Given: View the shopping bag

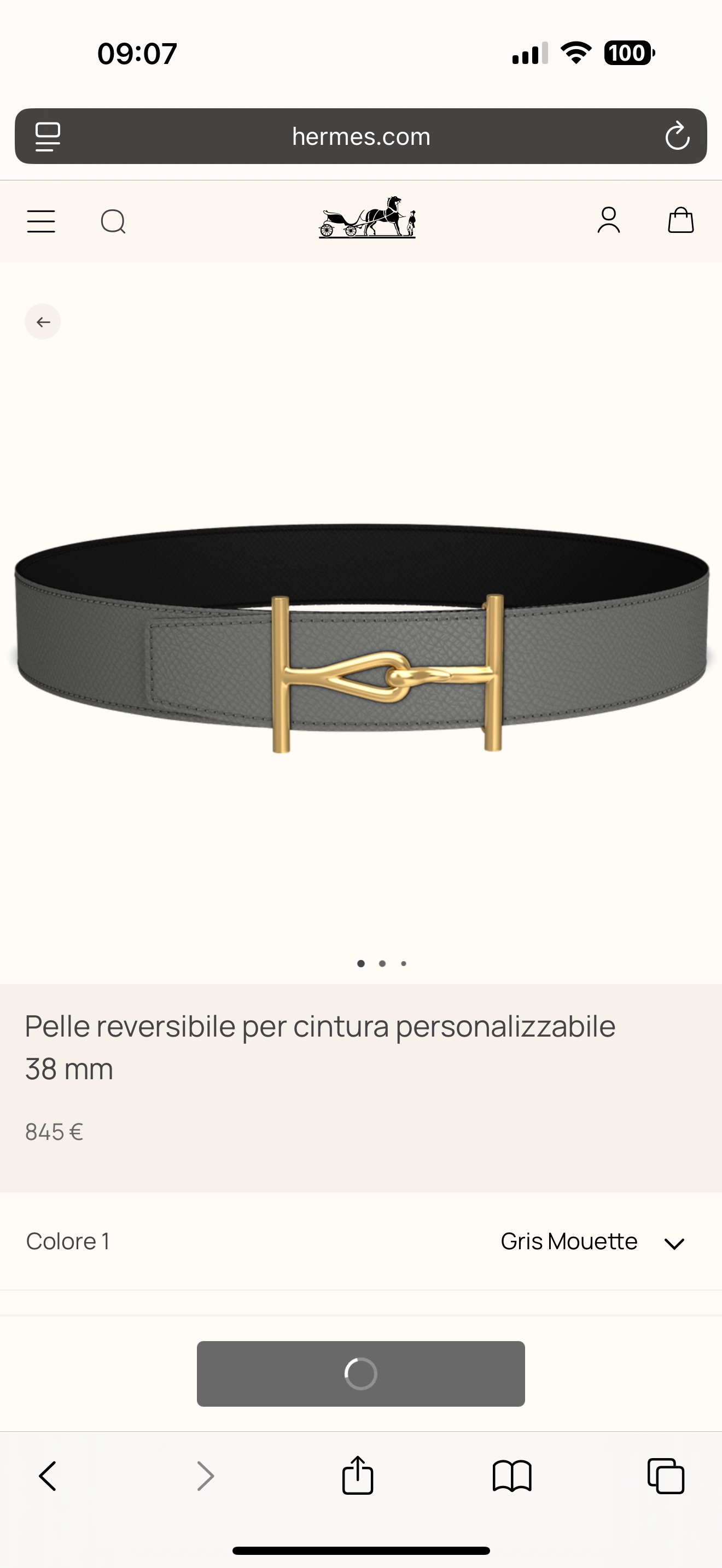Looking at the screenshot, I should click(680, 220).
